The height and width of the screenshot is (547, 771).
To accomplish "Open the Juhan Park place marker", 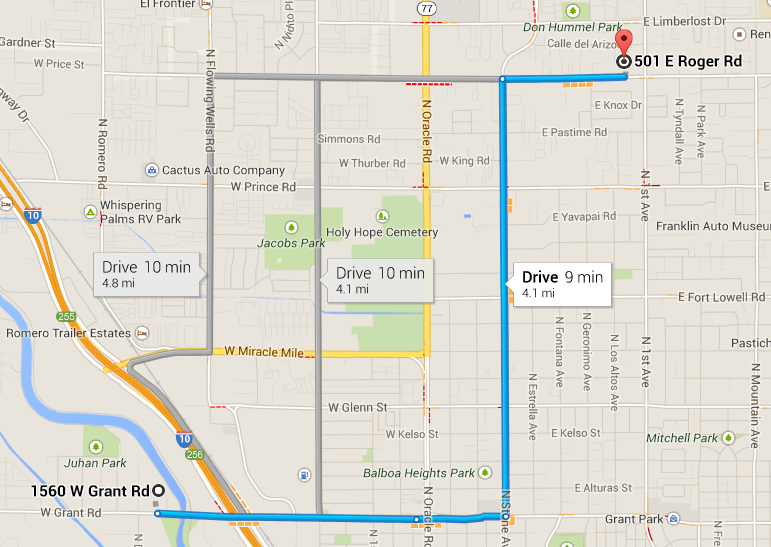I will point(97,446).
